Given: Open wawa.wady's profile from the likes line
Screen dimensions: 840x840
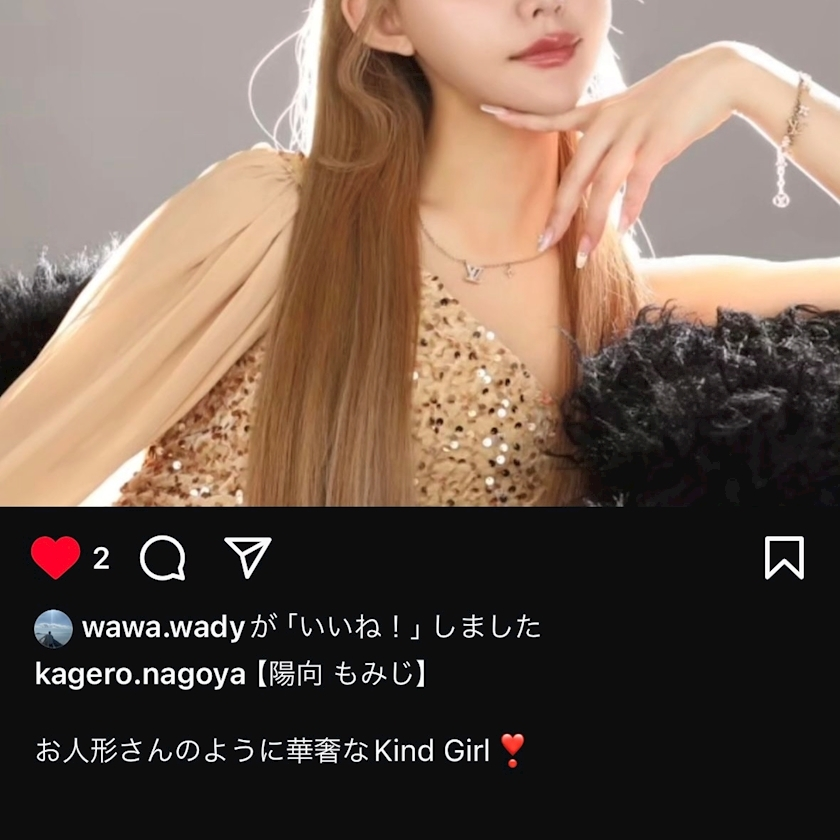Looking at the screenshot, I should [x=163, y=628].
